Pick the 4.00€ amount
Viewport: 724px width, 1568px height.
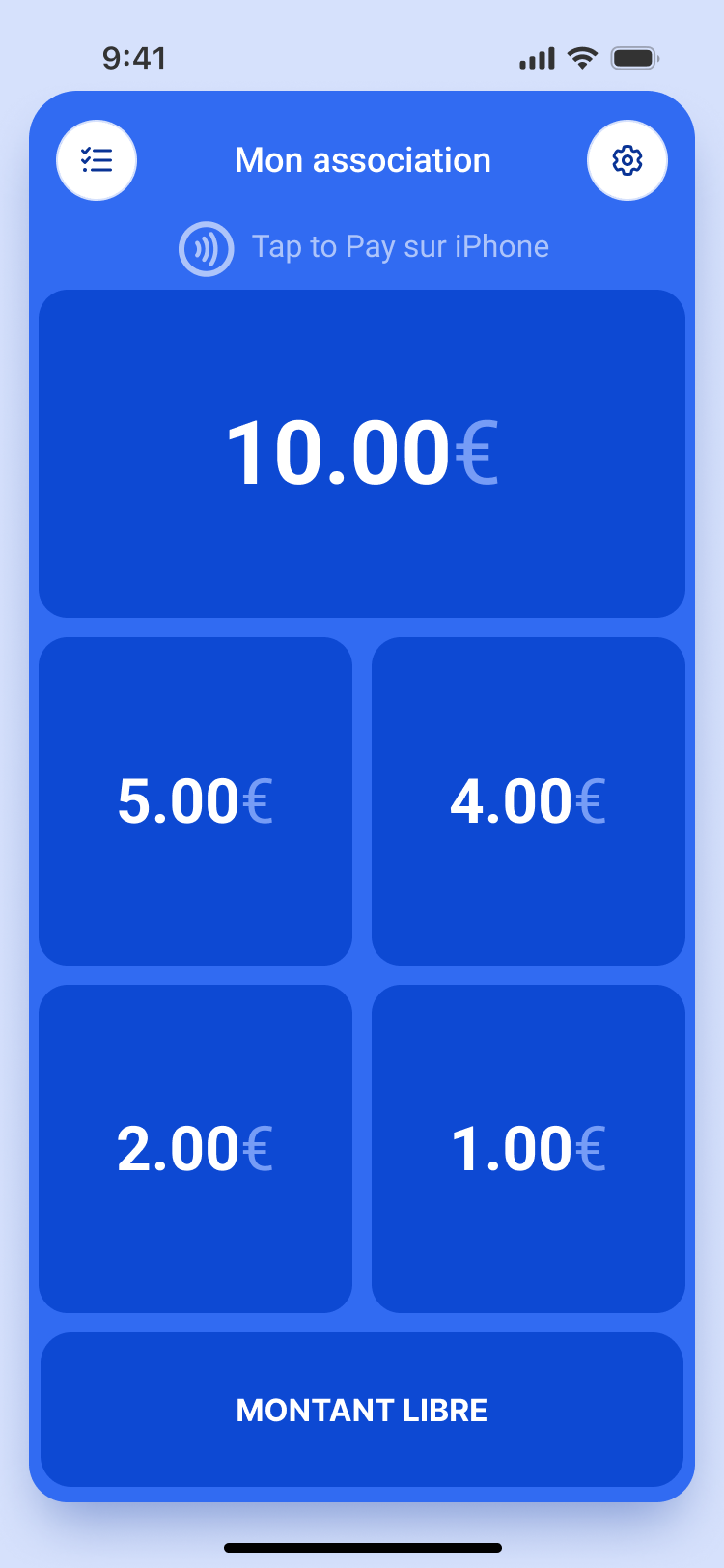pos(528,801)
